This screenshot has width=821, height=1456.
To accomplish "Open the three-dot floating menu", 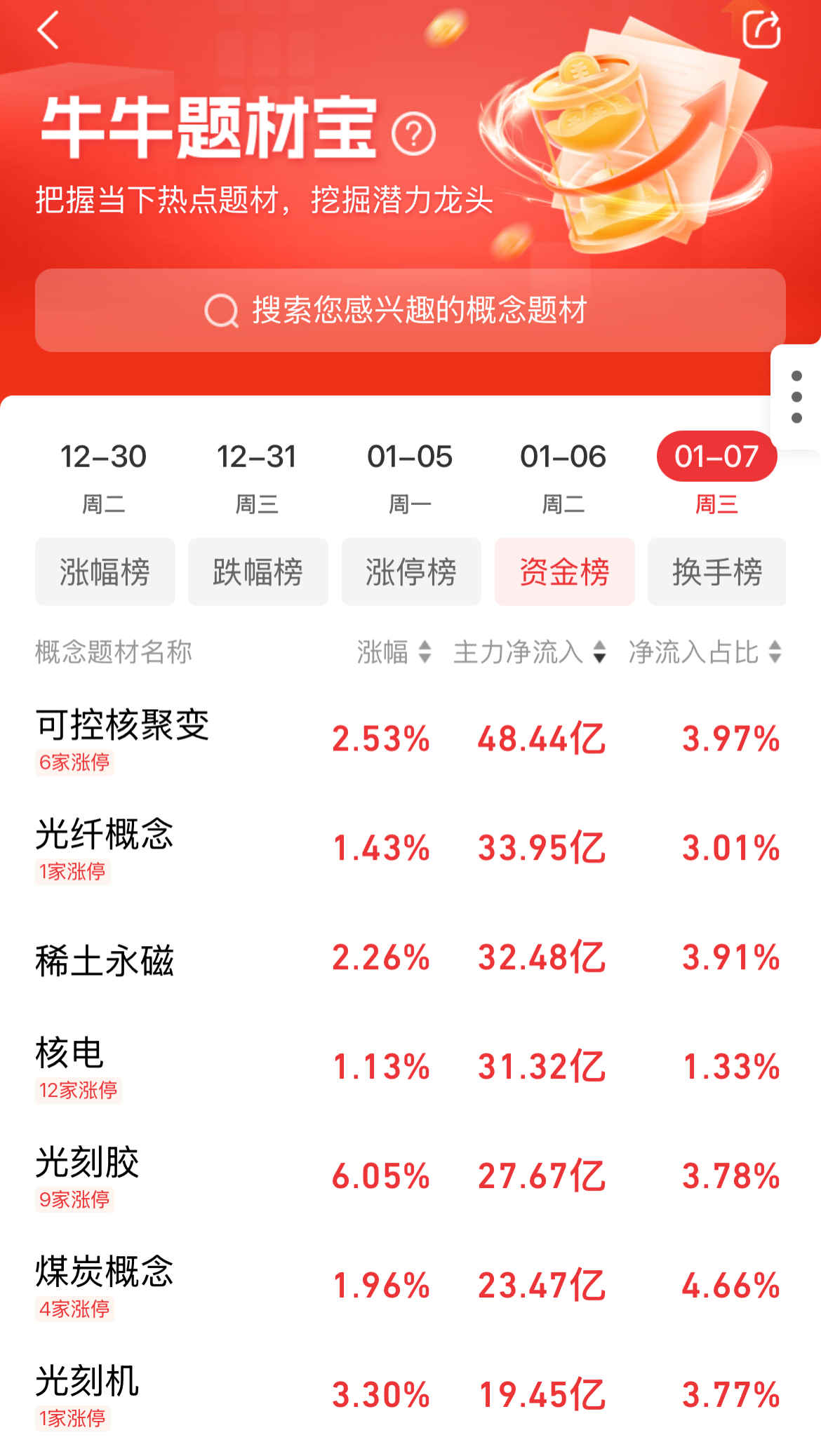I will (x=796, y=397).
